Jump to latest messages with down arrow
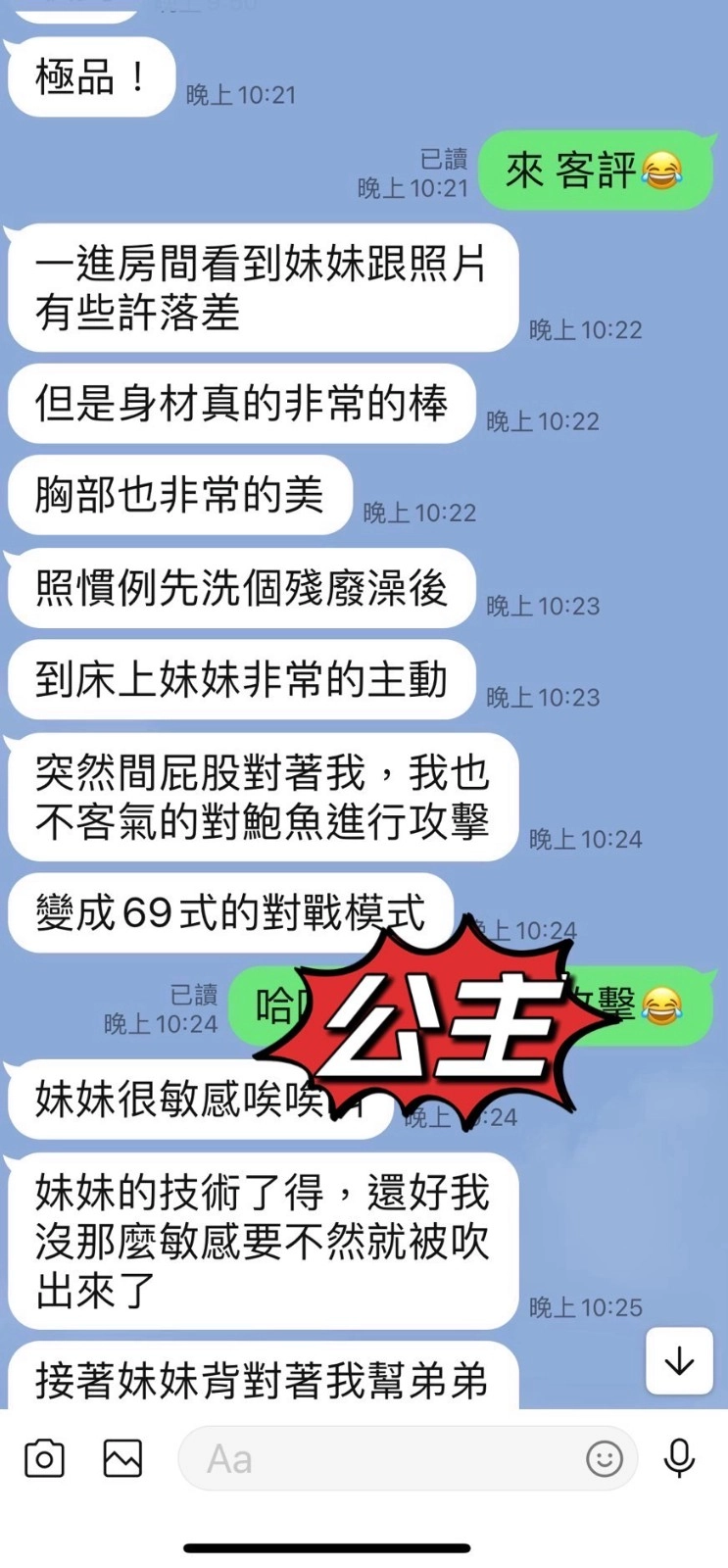 (679, 1361)
